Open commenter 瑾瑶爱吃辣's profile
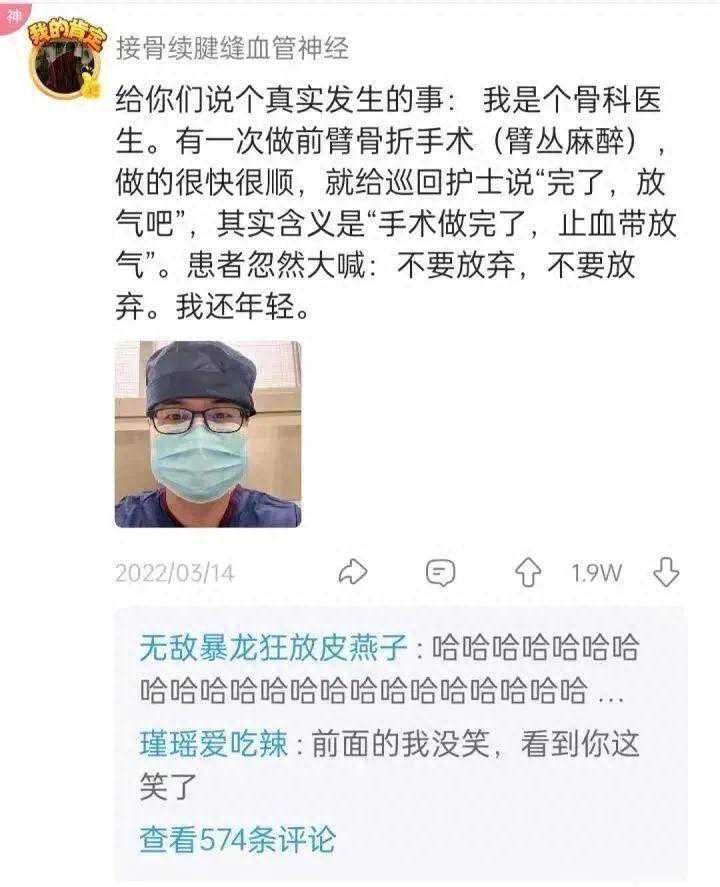 213,743
